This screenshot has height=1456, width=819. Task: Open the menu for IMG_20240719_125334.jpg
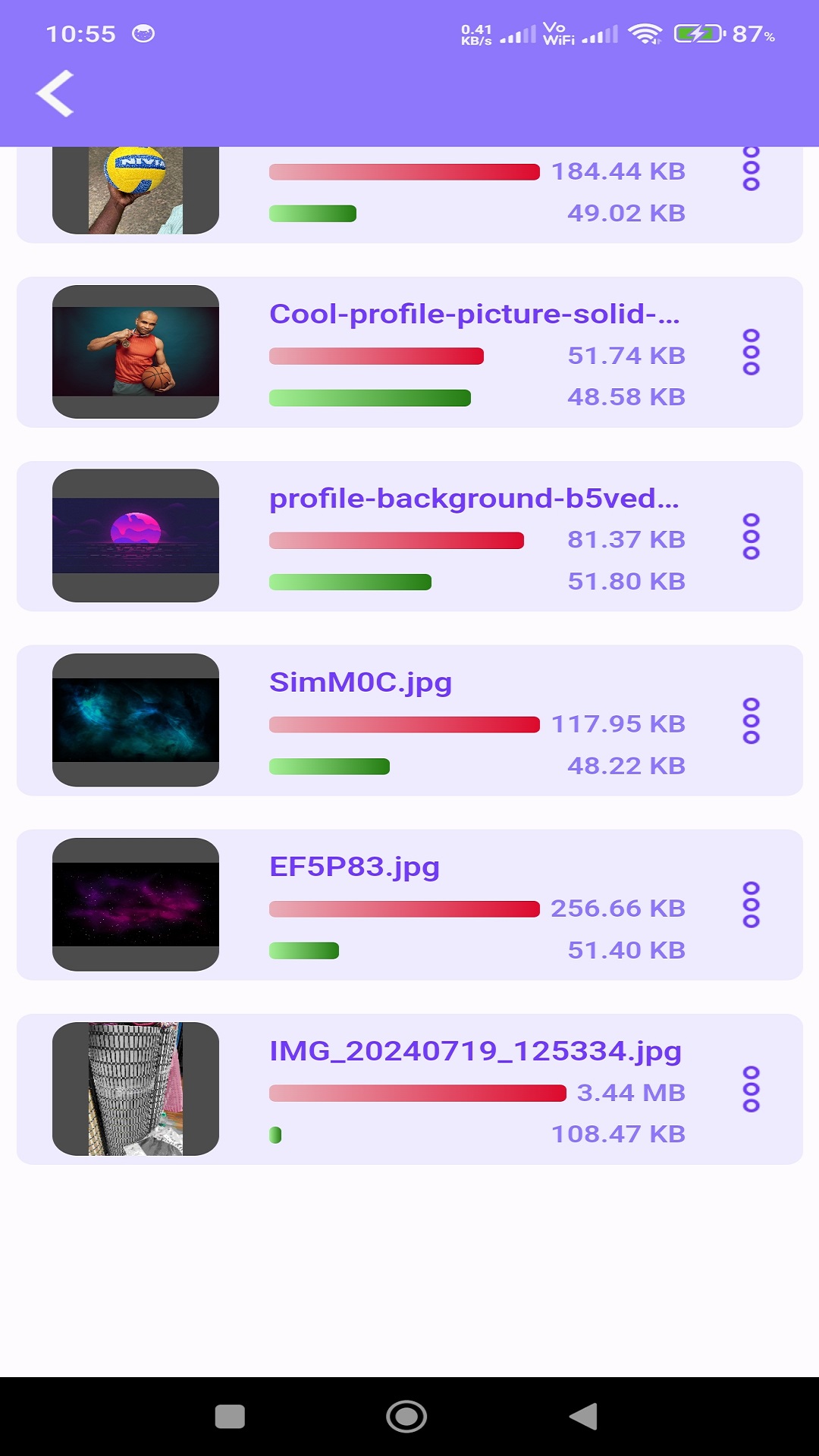point(751,1089)
